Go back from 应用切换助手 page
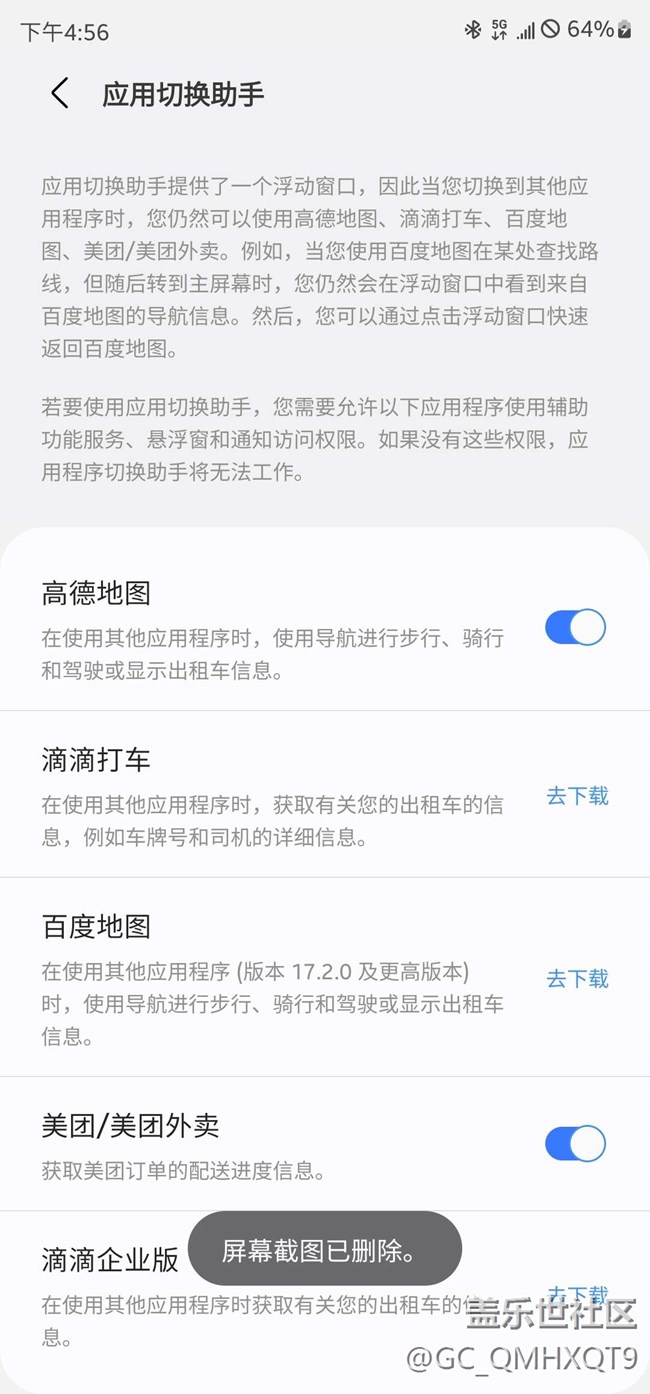This screenshot has width=650, height=1394. (59, 94)
